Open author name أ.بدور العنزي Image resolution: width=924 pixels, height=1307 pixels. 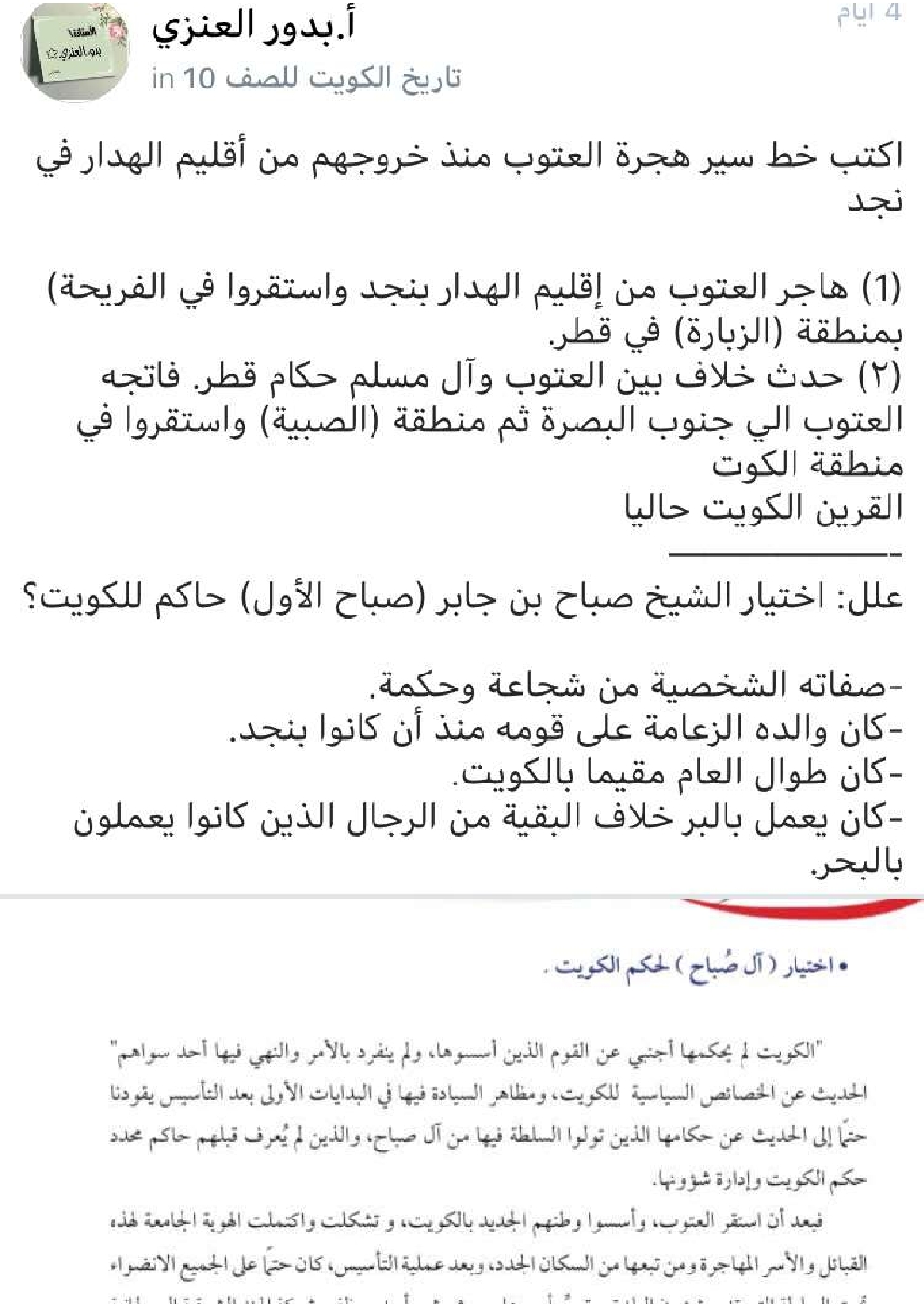pyautogui.click(x=252, y=26)
